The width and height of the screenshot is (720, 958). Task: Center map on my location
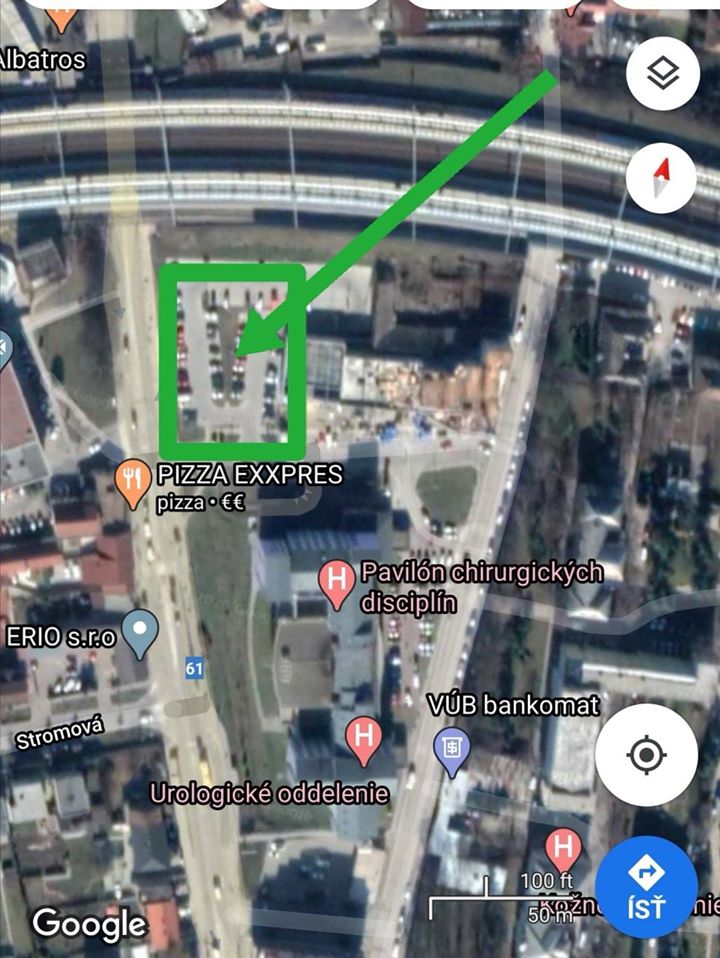click(x=646, y=754)
